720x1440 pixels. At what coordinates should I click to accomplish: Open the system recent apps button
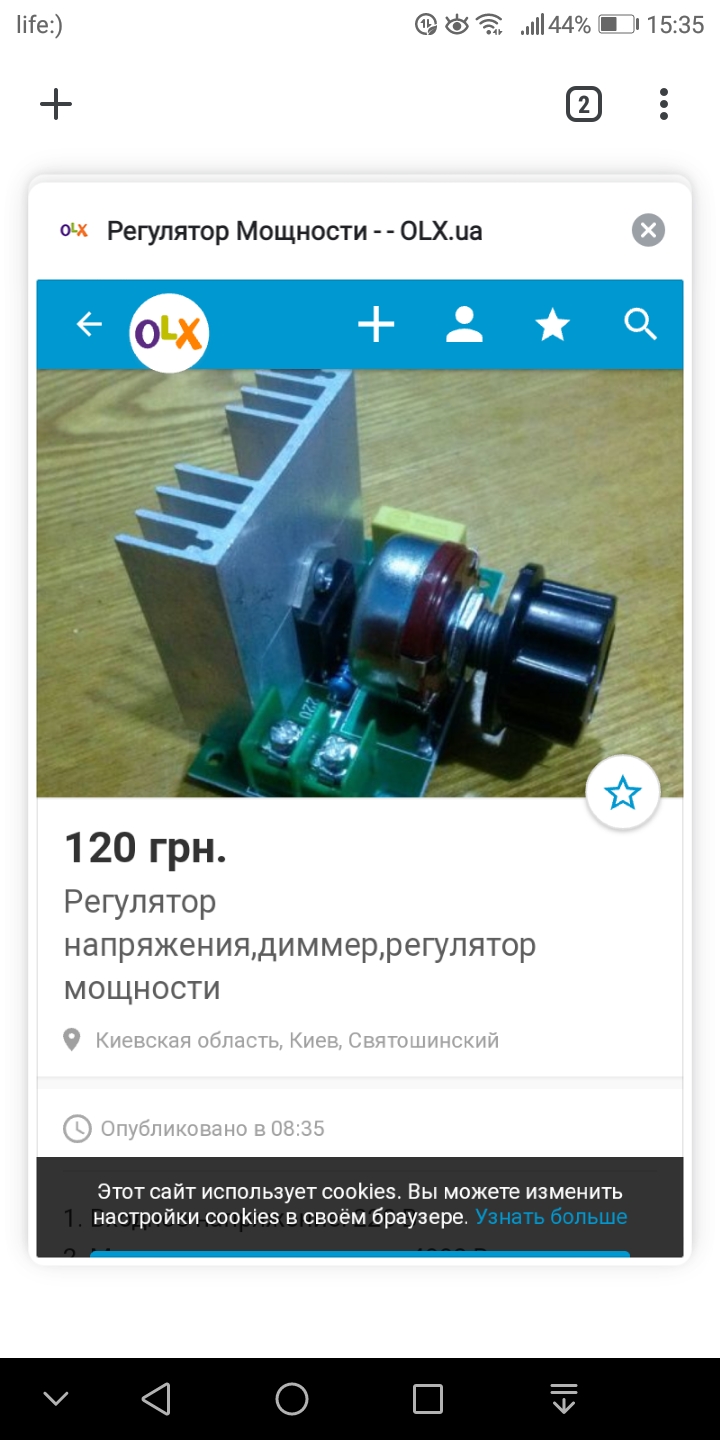[x=428, y=1399]
